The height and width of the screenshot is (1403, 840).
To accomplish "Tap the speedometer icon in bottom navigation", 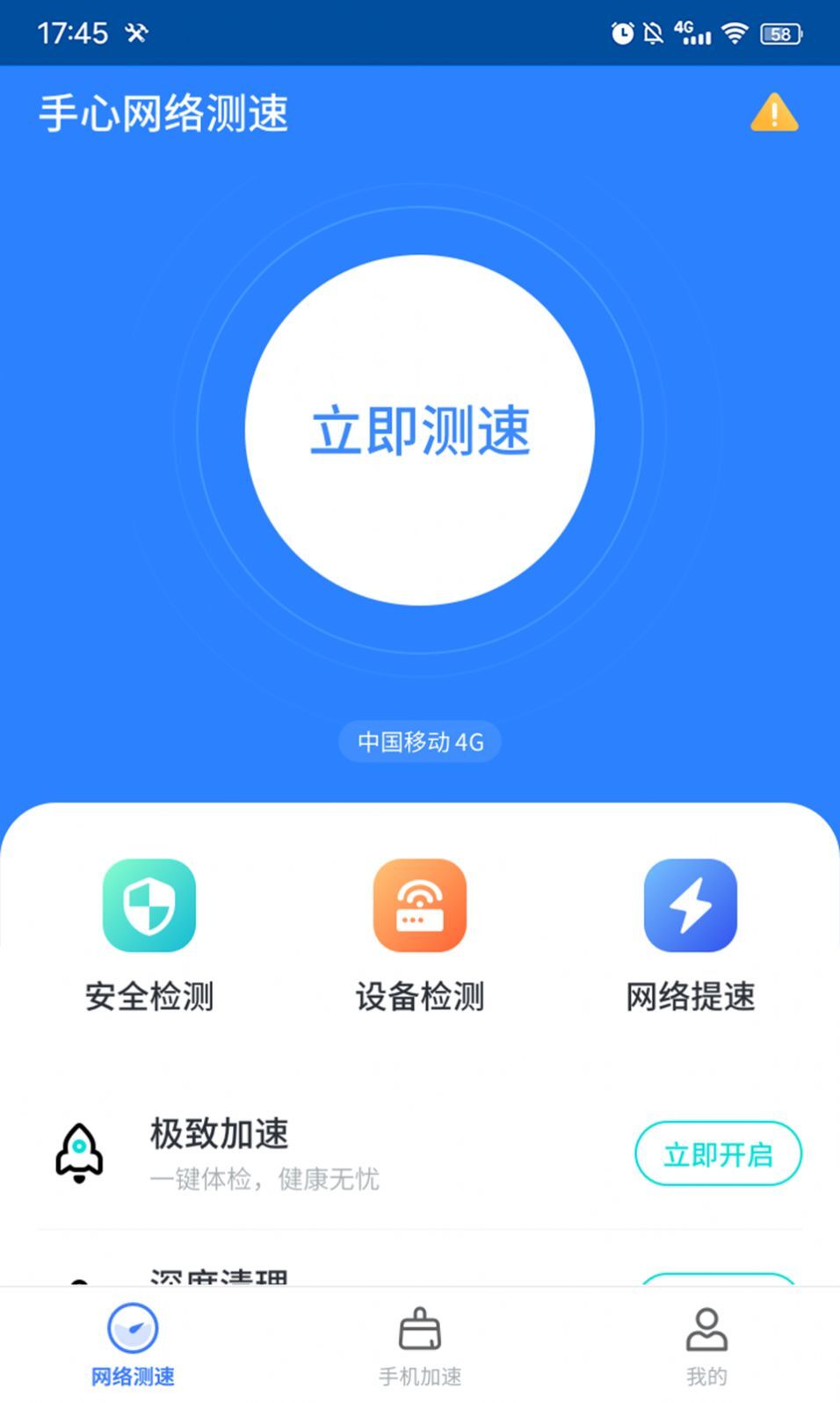I will point(131,1332).
